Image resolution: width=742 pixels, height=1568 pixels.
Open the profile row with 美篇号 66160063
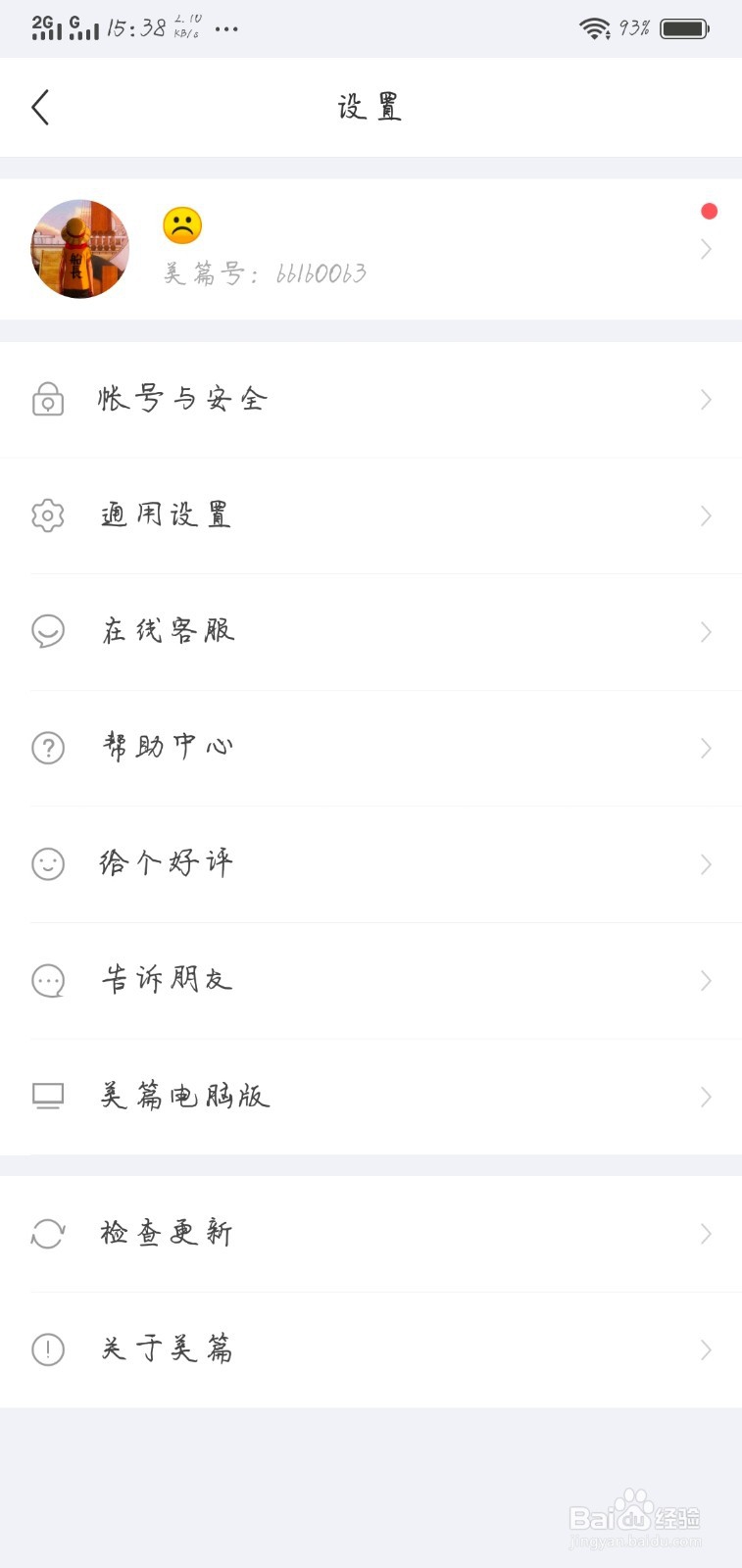(x=371, y=250)
